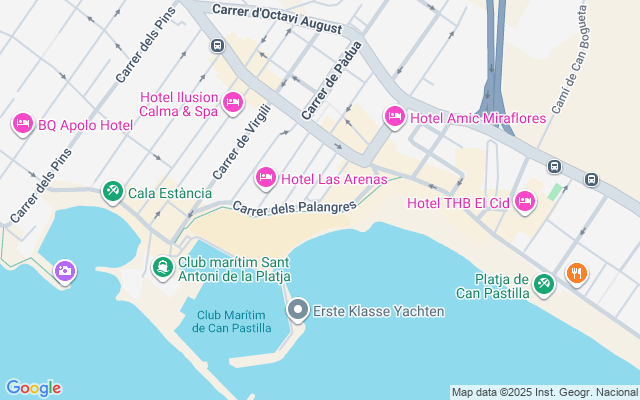Open Hotel Las Arenas place pin
This screenshot has height=400, width=640.
click(x=266, y=178)
